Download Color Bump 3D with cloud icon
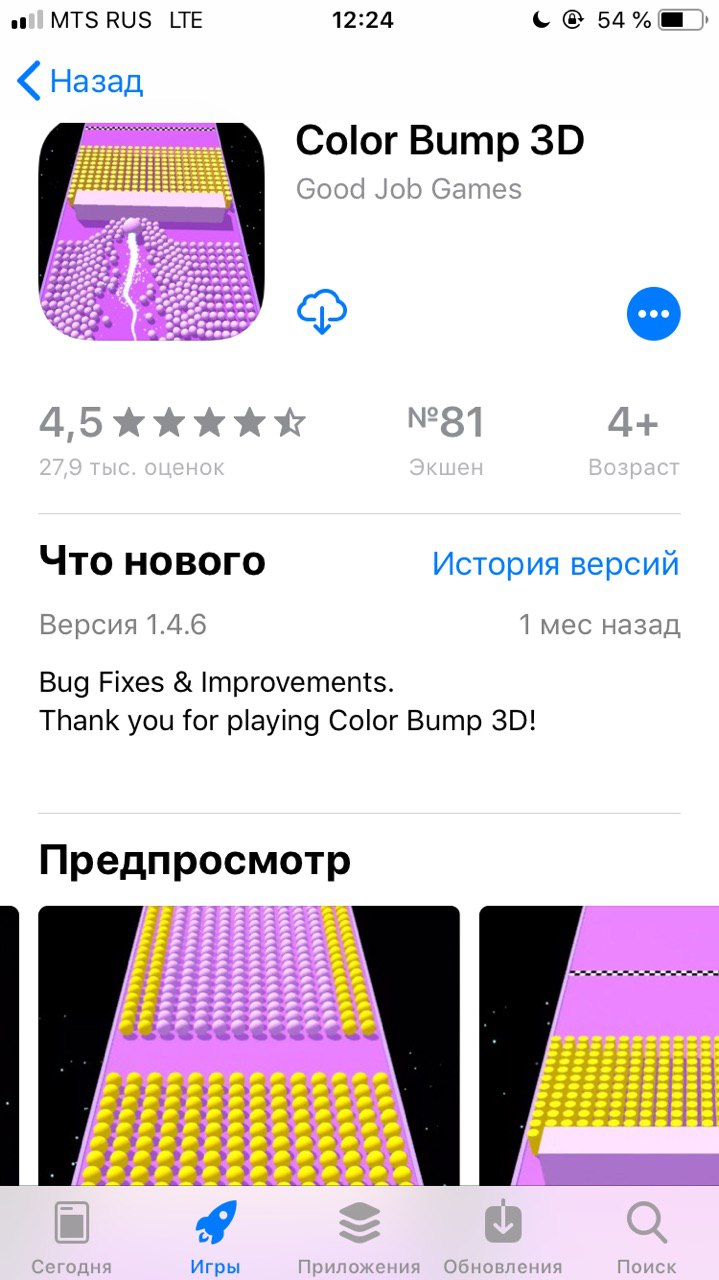This screenshot has height=1280, width=719. point(322,313)
